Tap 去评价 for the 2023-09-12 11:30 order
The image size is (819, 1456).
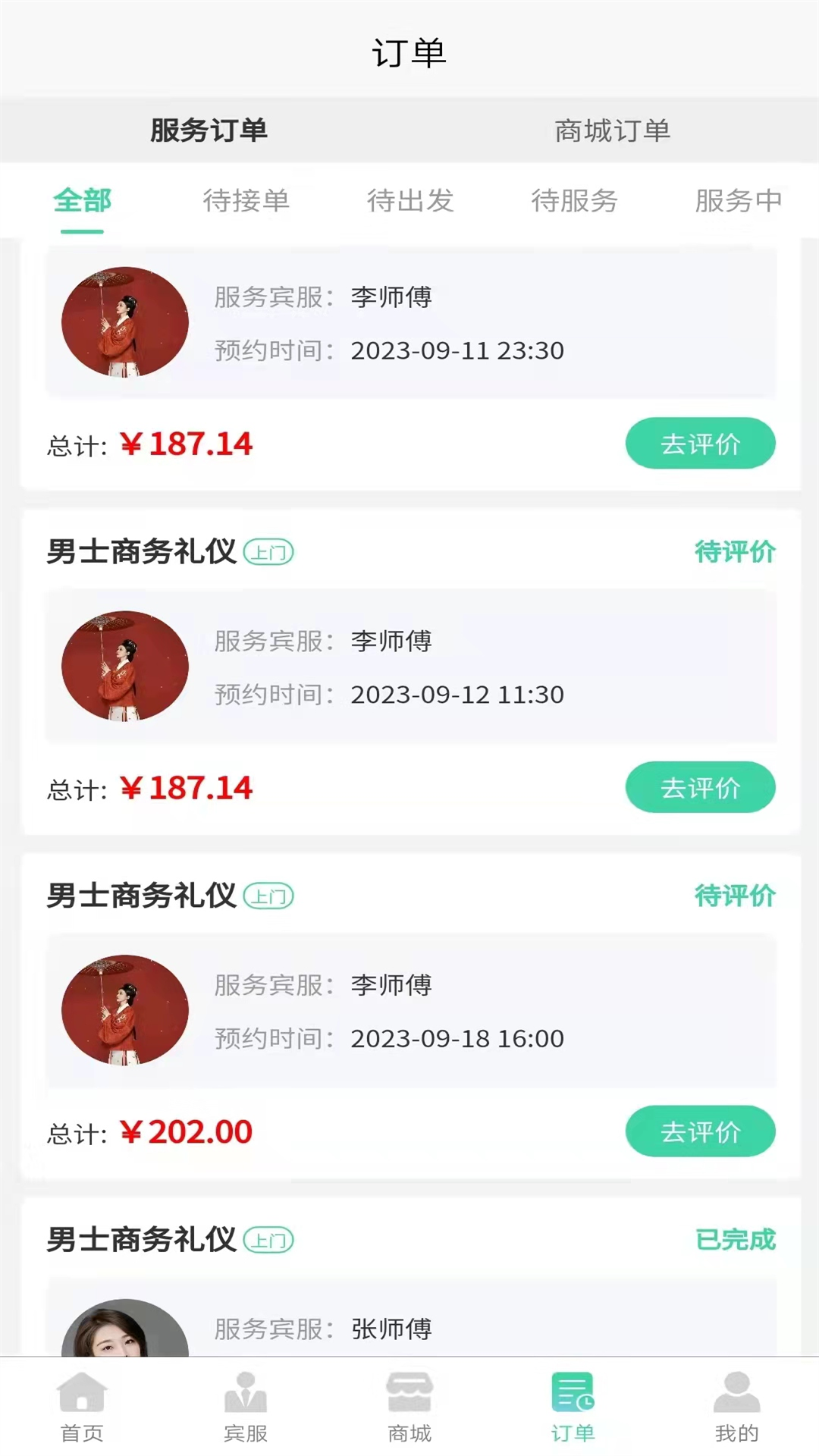click(699, 788)
